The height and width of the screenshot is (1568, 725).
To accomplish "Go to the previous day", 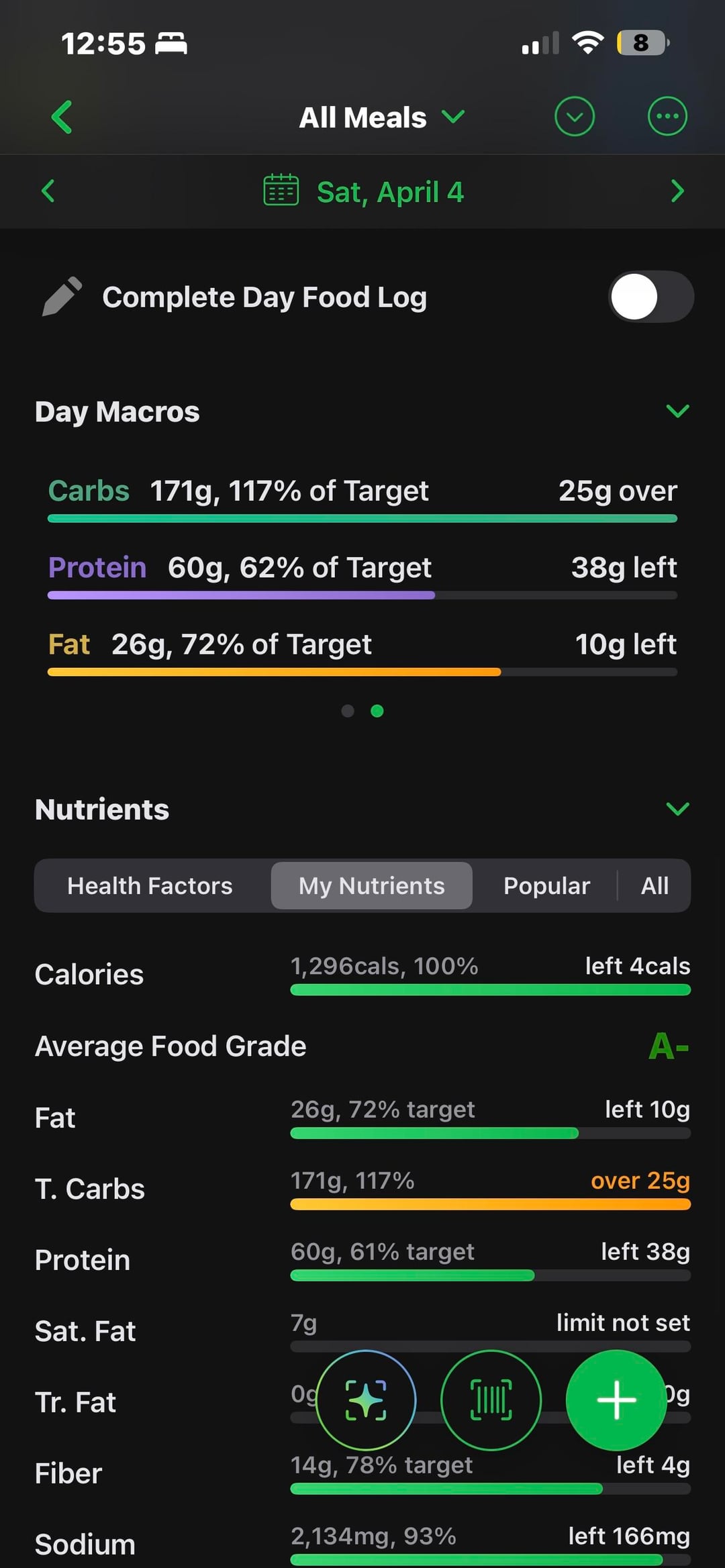I will point(48,191).
